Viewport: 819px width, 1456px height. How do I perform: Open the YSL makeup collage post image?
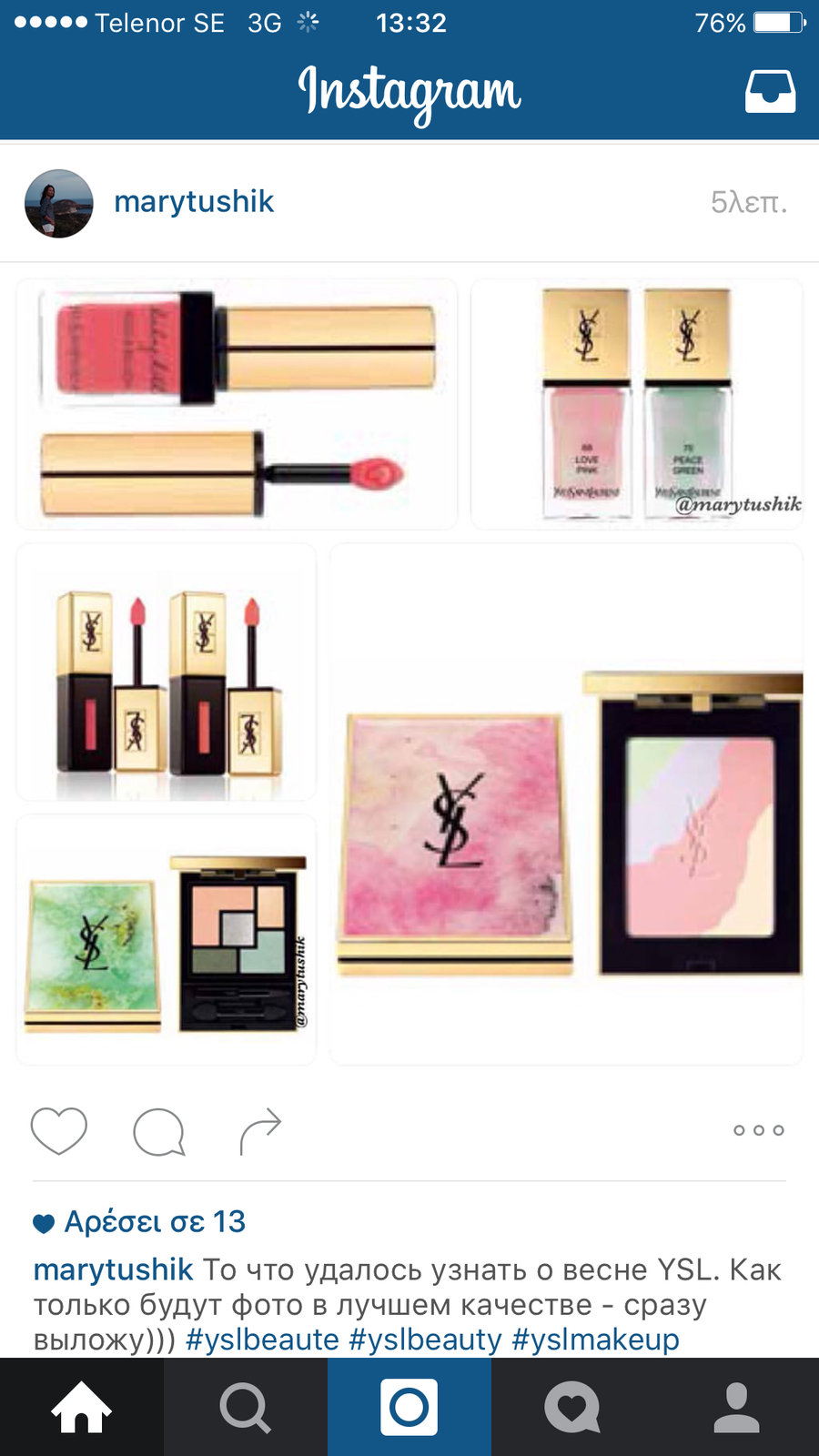tap(409, 672)
